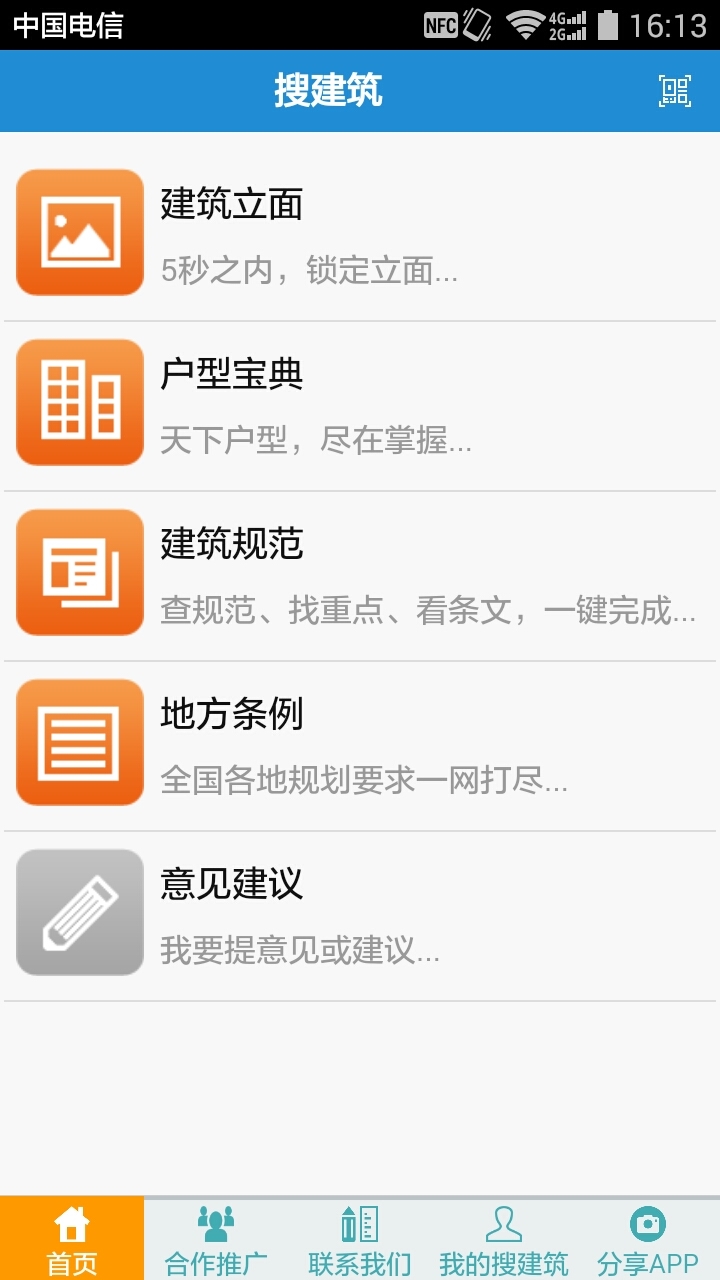The width and height of the screenshot is (720, 1280).
Task: Open 意见建议 to give feedback
Action: pos(360,916)
